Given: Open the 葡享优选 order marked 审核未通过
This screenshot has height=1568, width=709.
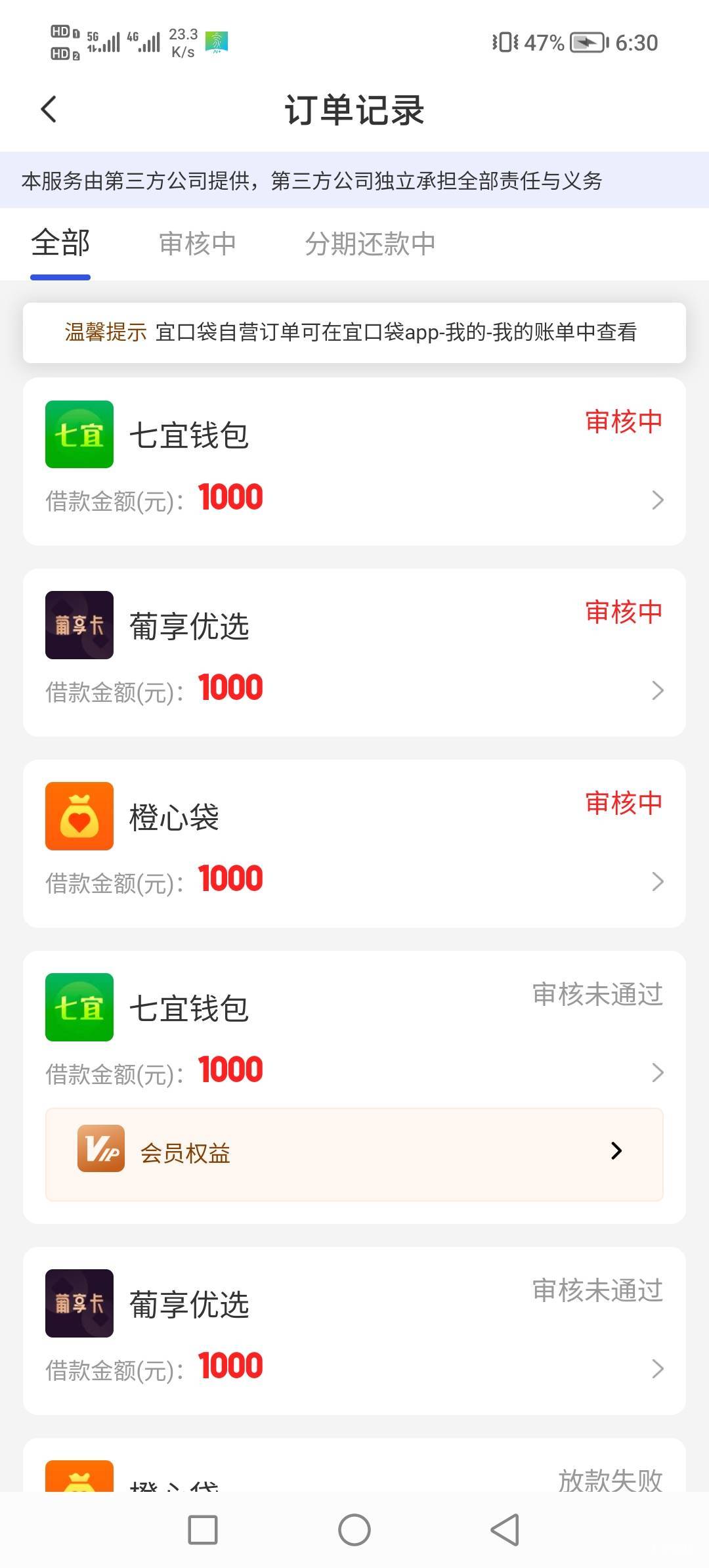Looking at the screenshot, I should [354, 1331].
